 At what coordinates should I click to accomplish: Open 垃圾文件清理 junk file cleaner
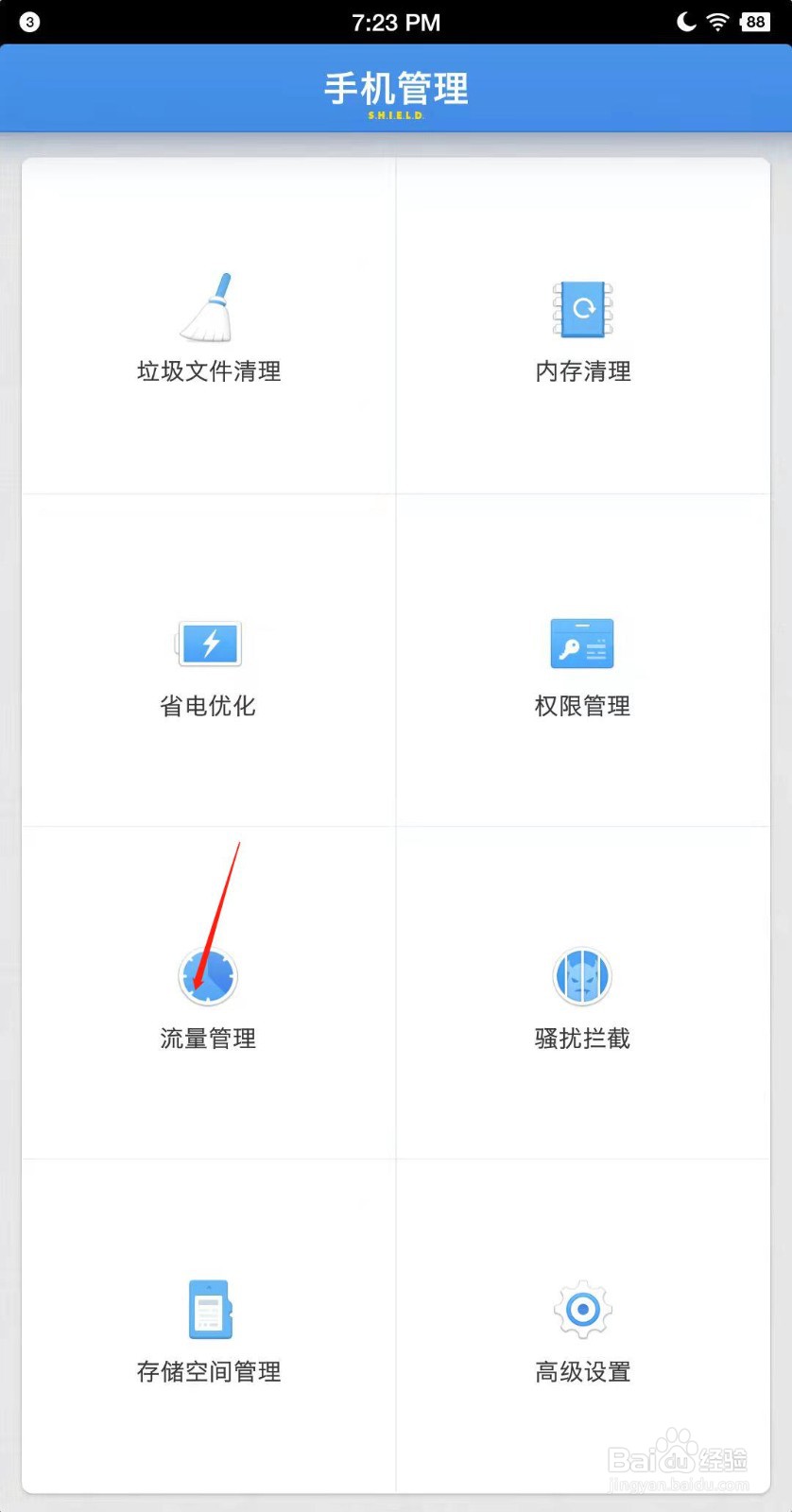(x=208, y=327)
